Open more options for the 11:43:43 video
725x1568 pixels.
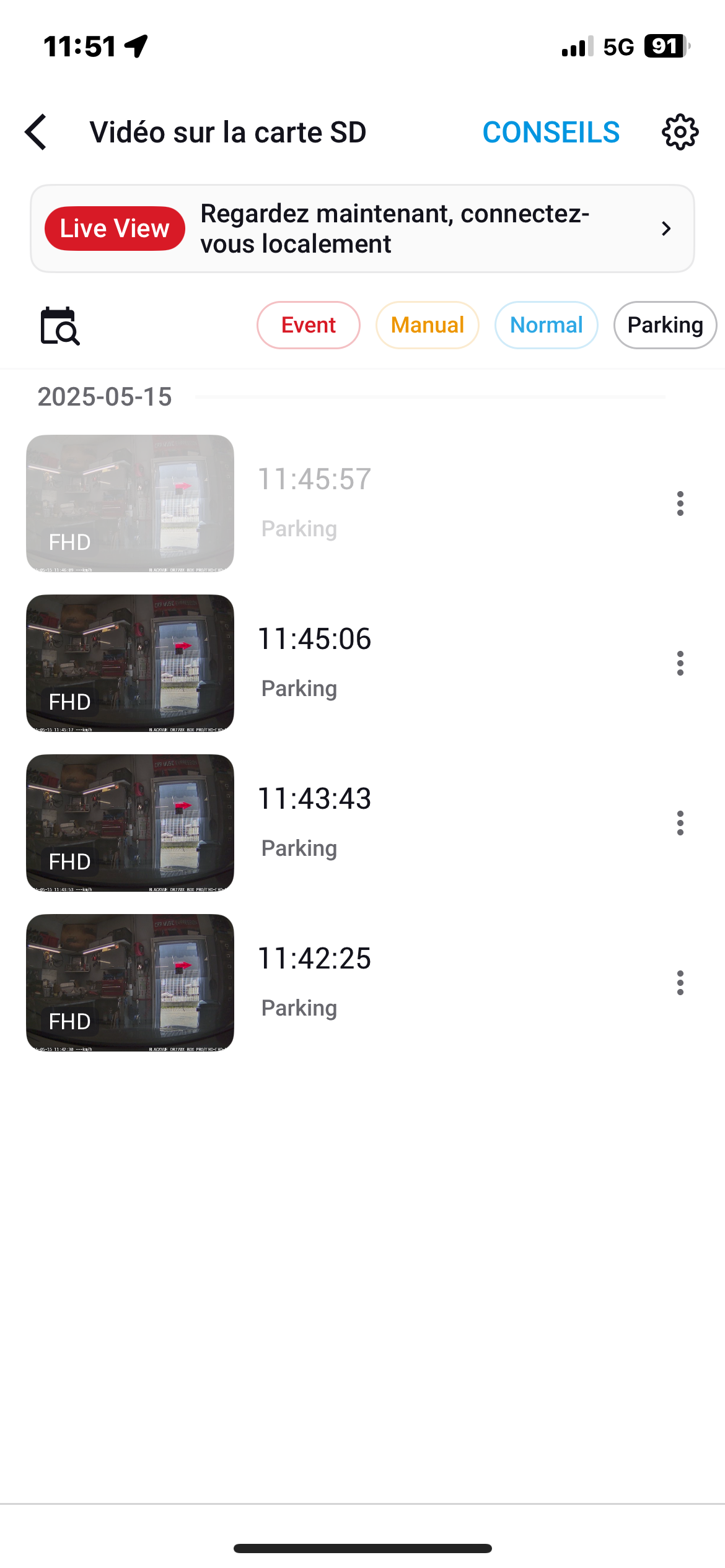point(680,823)
